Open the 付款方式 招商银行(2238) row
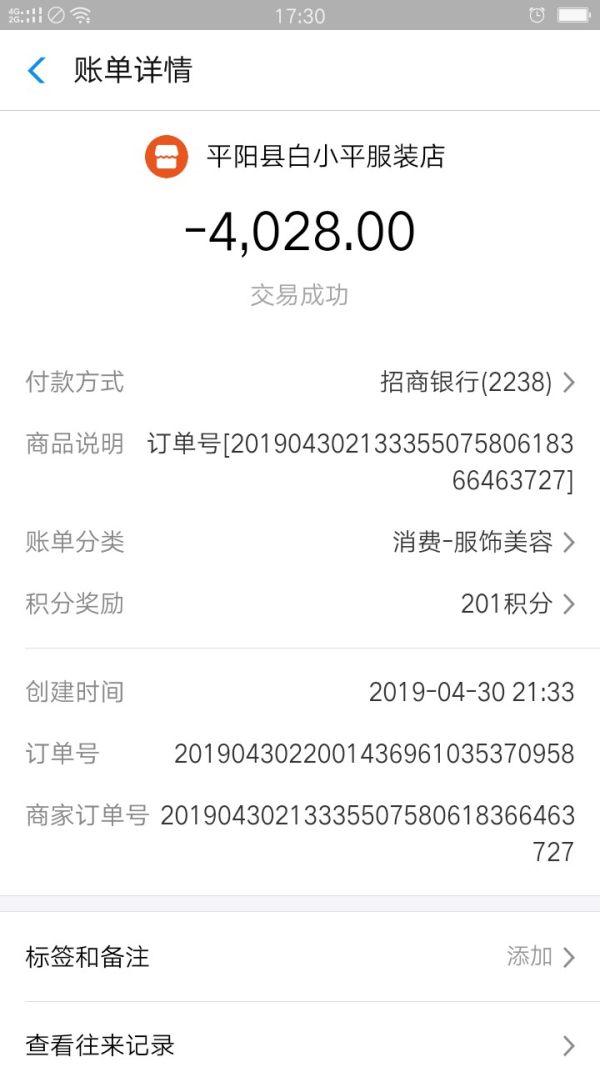The height and width of the screenshot is (1067, 600). click(x=300, y=382)
